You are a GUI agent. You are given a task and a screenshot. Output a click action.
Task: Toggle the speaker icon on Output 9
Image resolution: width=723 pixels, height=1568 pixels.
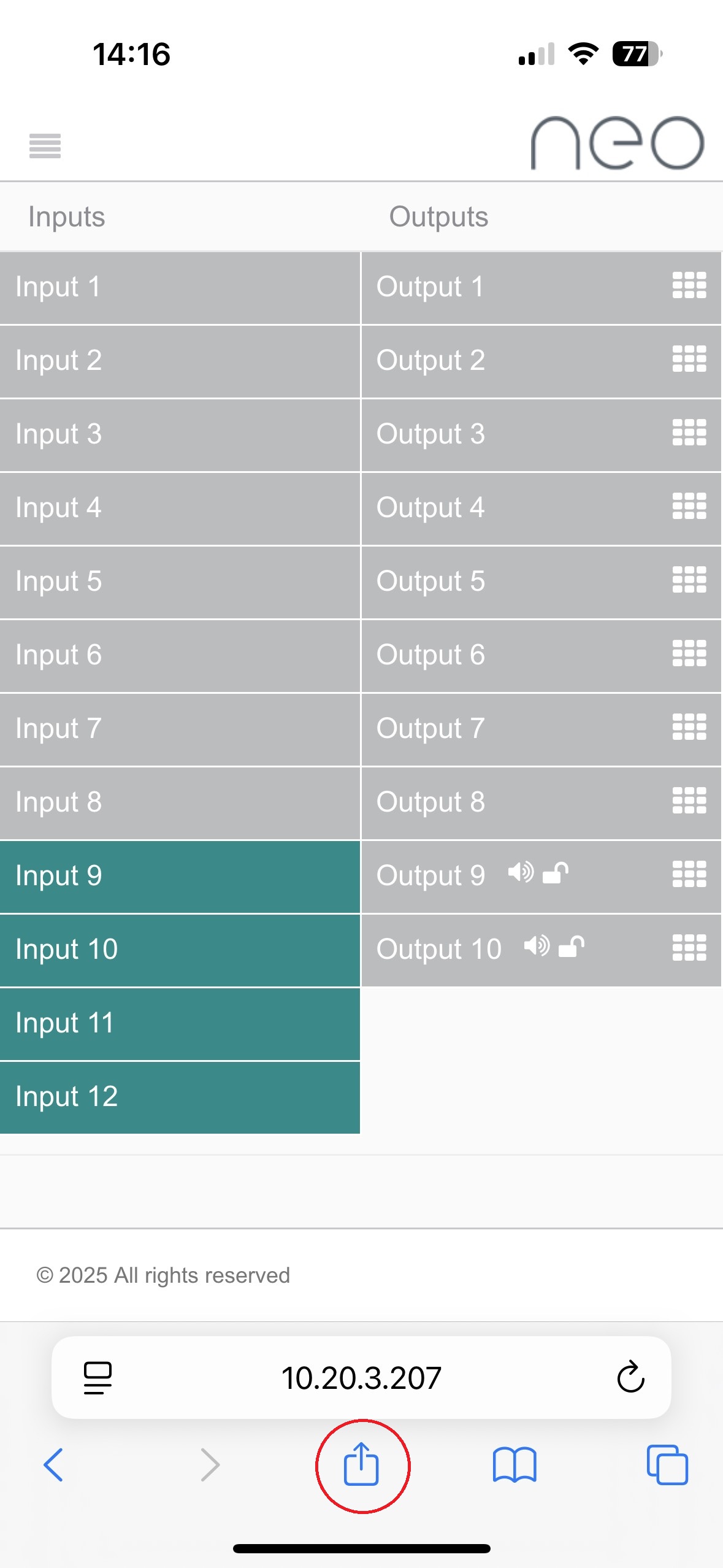[x=521, y=872]
